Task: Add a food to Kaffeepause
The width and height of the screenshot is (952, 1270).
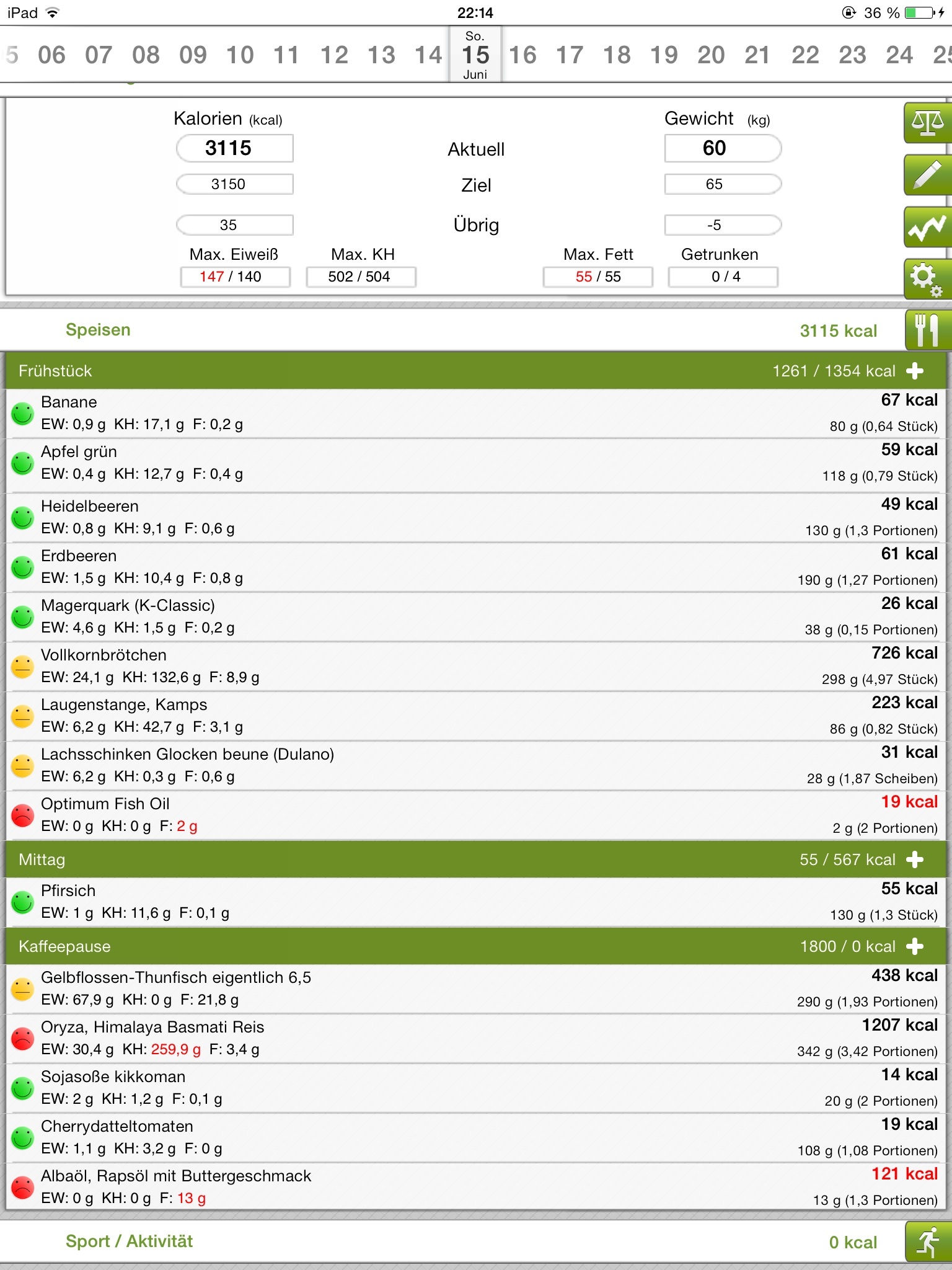Action: coord(915,946)
